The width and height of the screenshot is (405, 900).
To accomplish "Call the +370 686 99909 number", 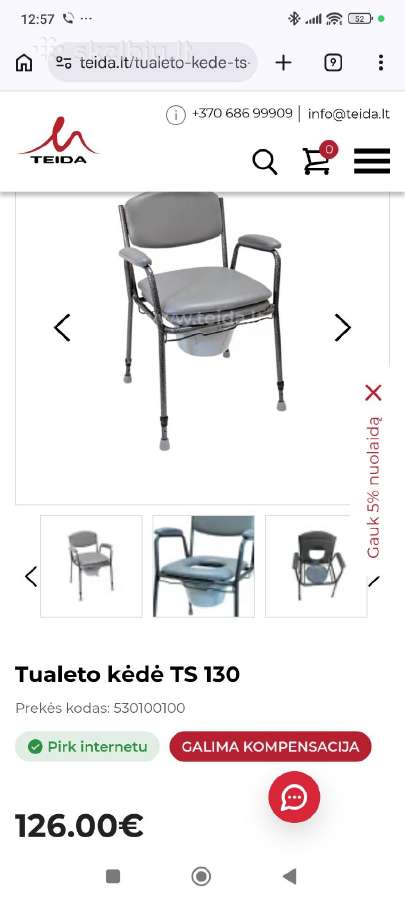I will pos(242,114).
